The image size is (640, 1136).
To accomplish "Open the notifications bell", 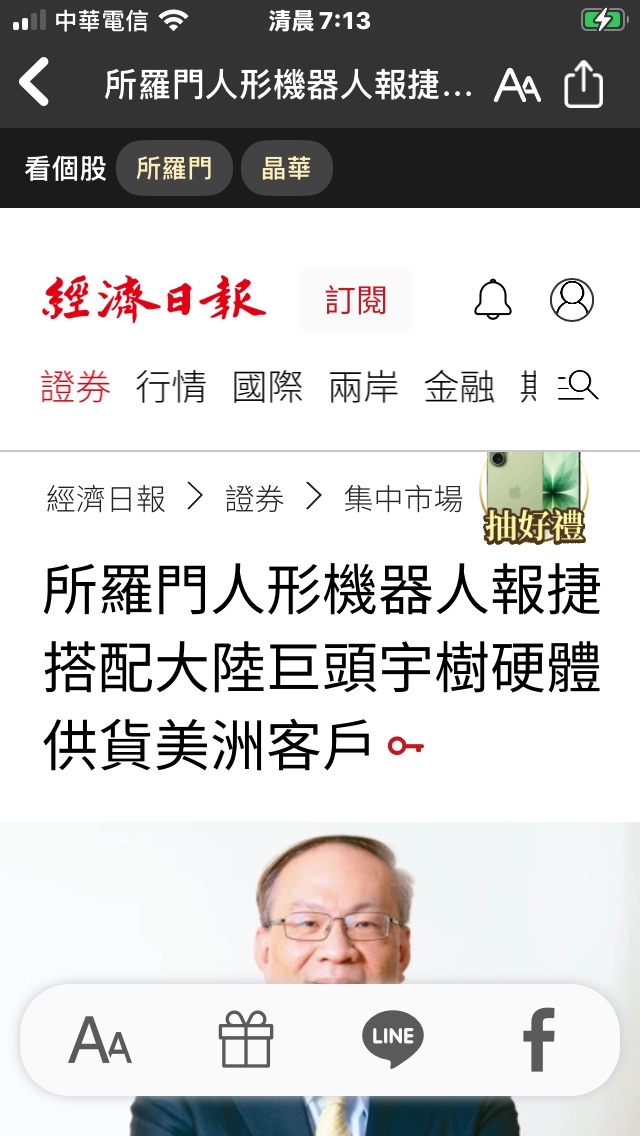I will (493, 299).
